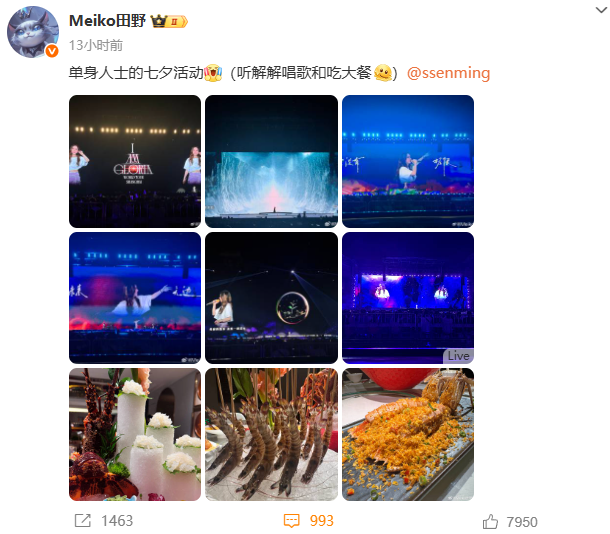The height and width of the screenshot is (534, 610).
Task: Open the @ssenming mention link
Action: [x=448, y=73]
